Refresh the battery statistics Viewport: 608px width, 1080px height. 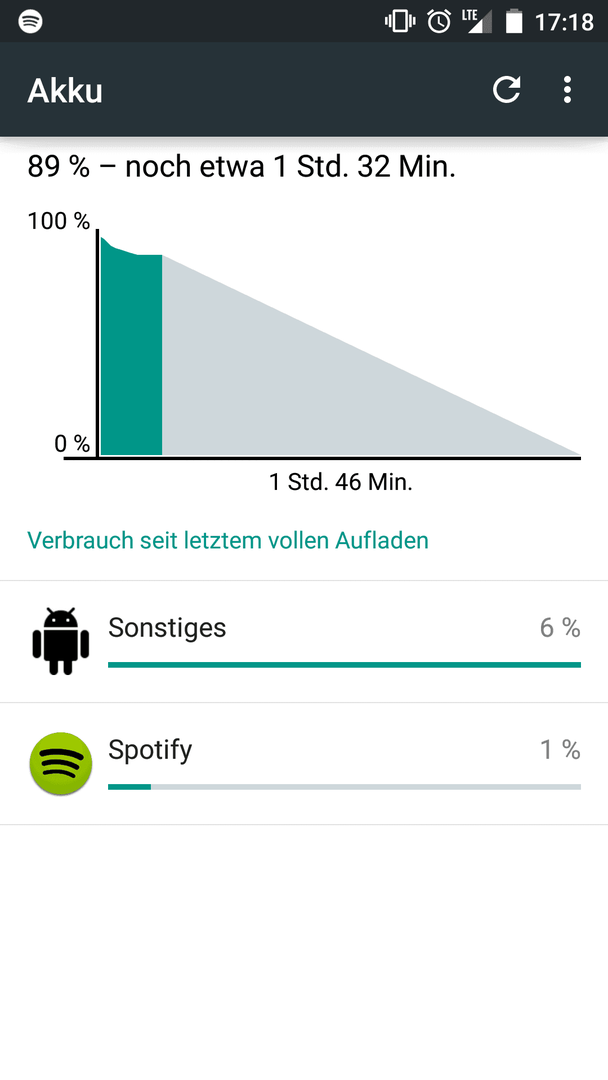[506, 90]
